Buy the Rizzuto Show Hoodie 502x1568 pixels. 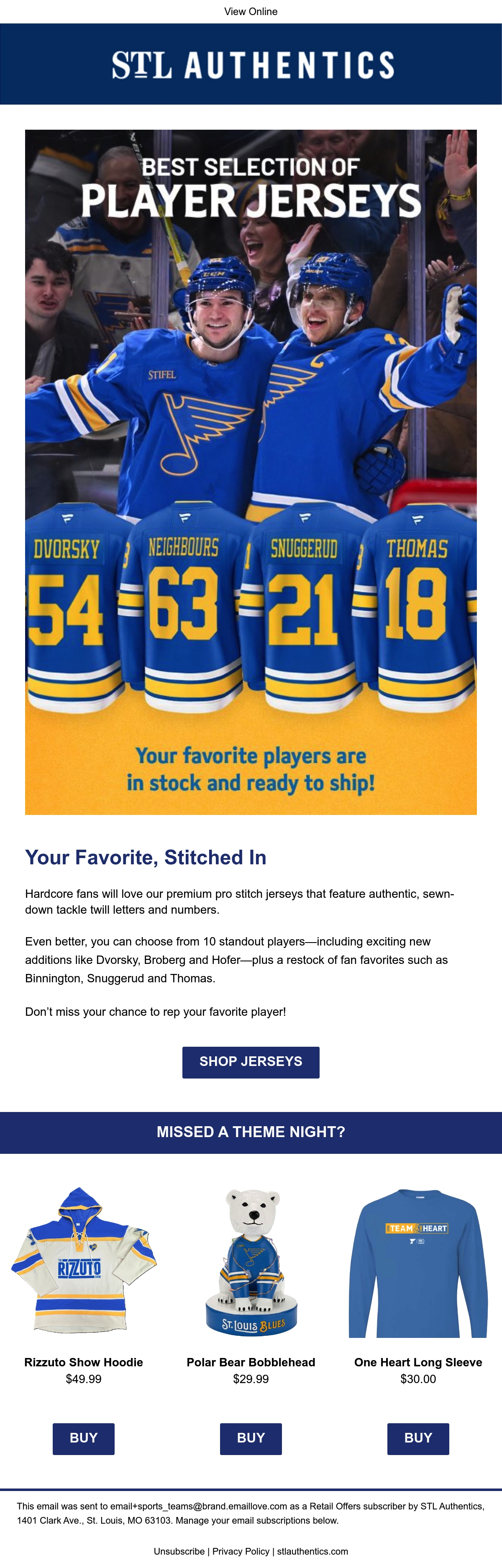(83, 1439)
